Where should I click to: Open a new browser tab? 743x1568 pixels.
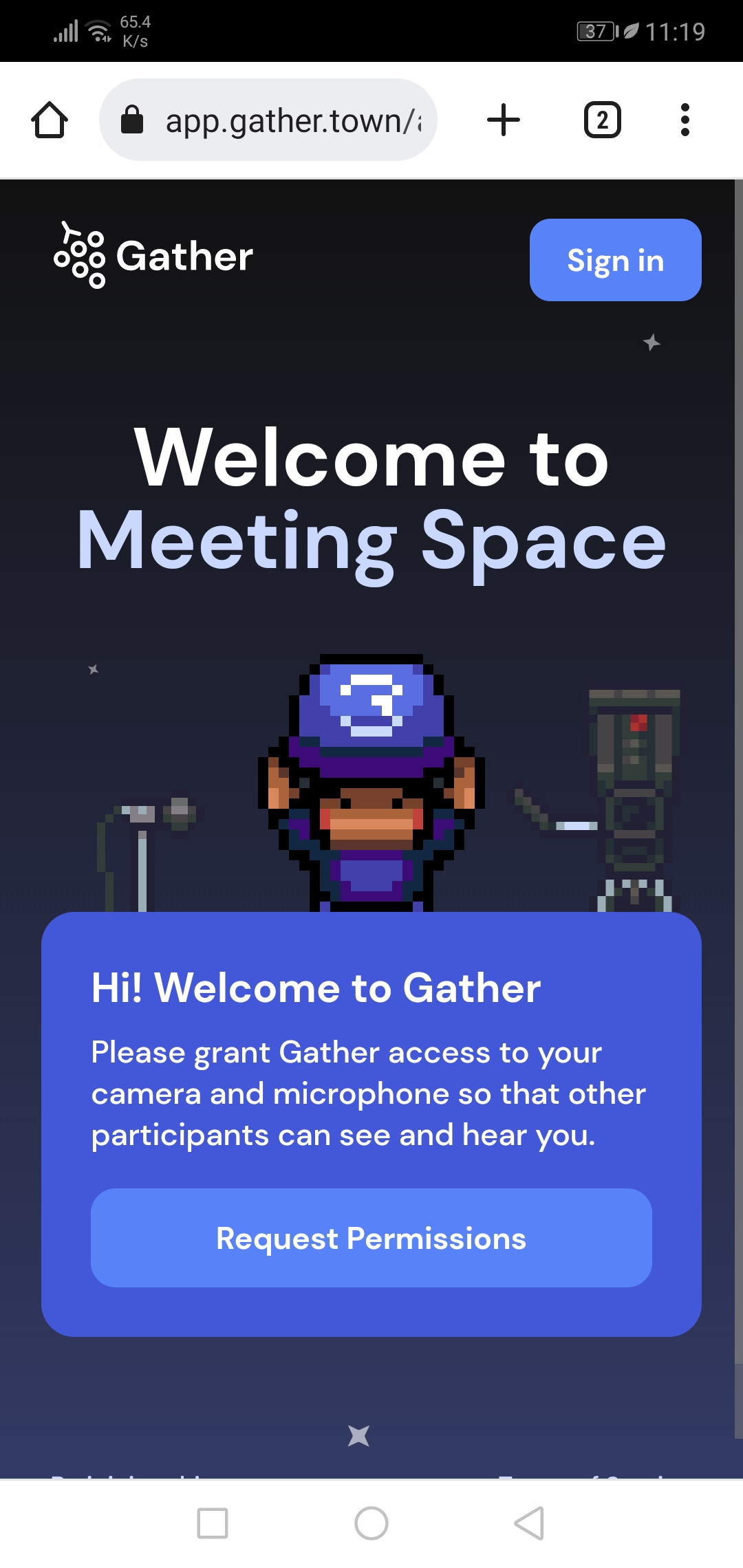[x=503, y=120]
